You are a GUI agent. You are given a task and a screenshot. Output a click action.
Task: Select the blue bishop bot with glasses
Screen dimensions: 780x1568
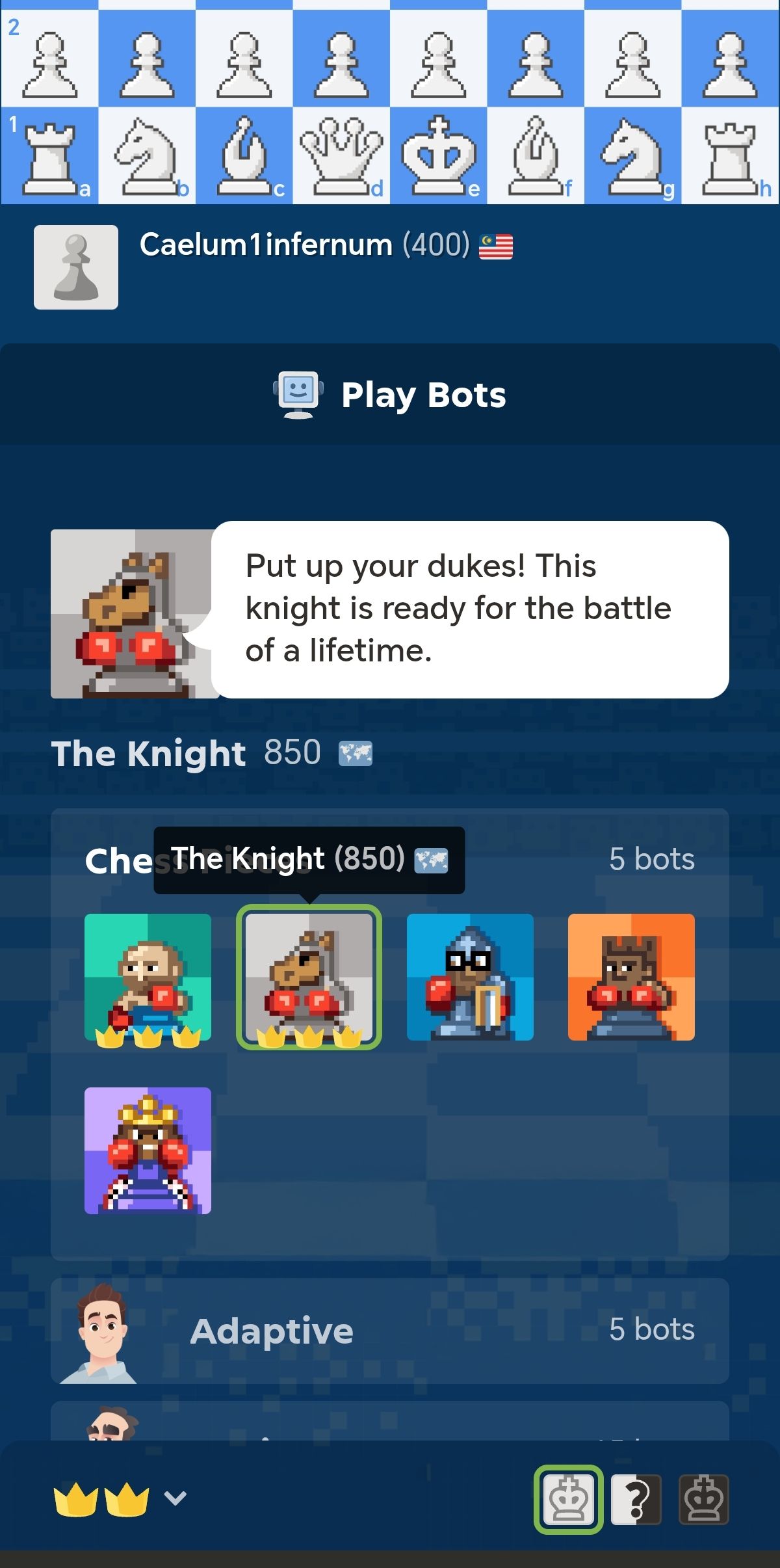tap(470, 977)
